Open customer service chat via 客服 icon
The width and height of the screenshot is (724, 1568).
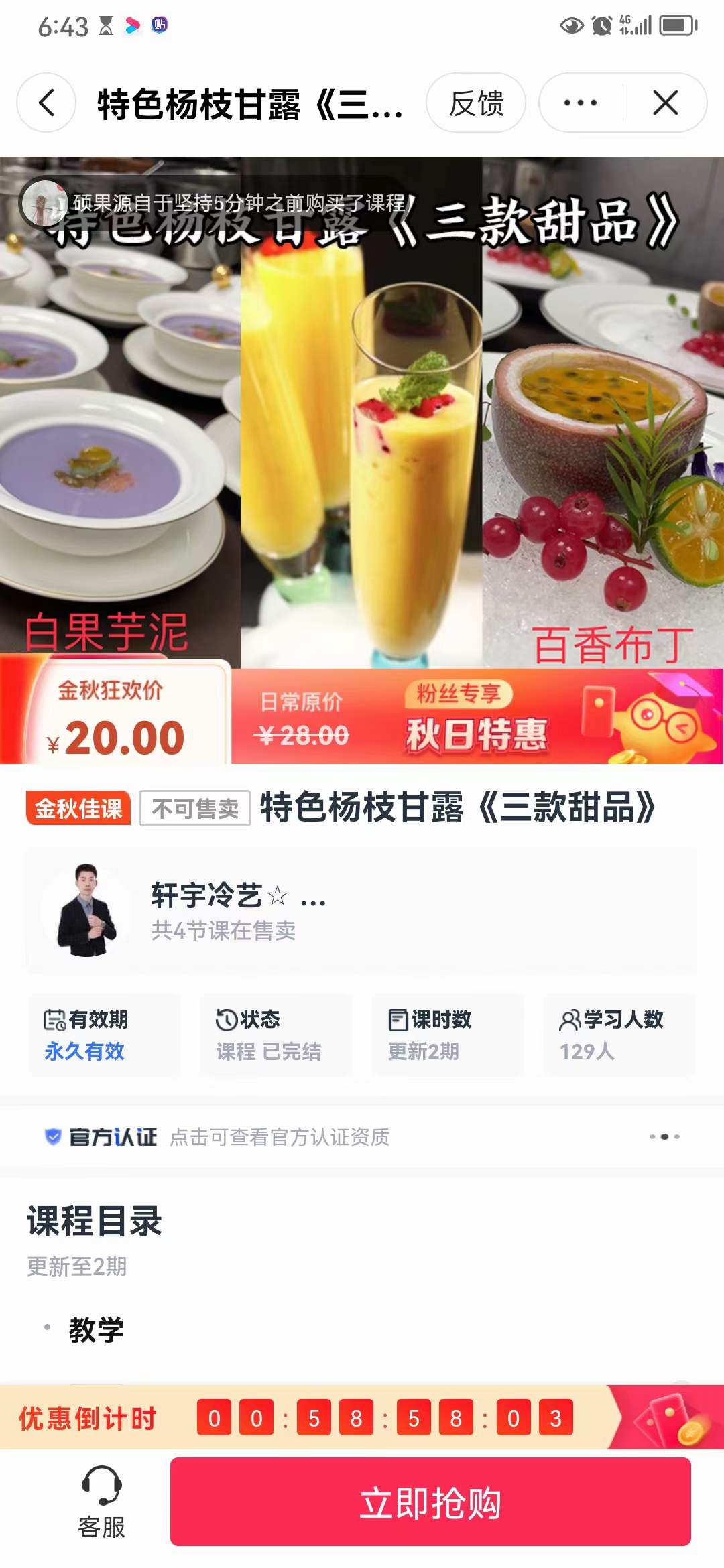coord(99,1506)
